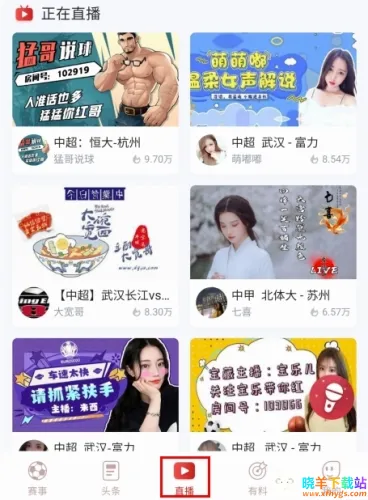Open 萌嘟嘟 live stream 武汉-富力
The height and width of the screenshot is (500, 368).
tap(273, 103)
